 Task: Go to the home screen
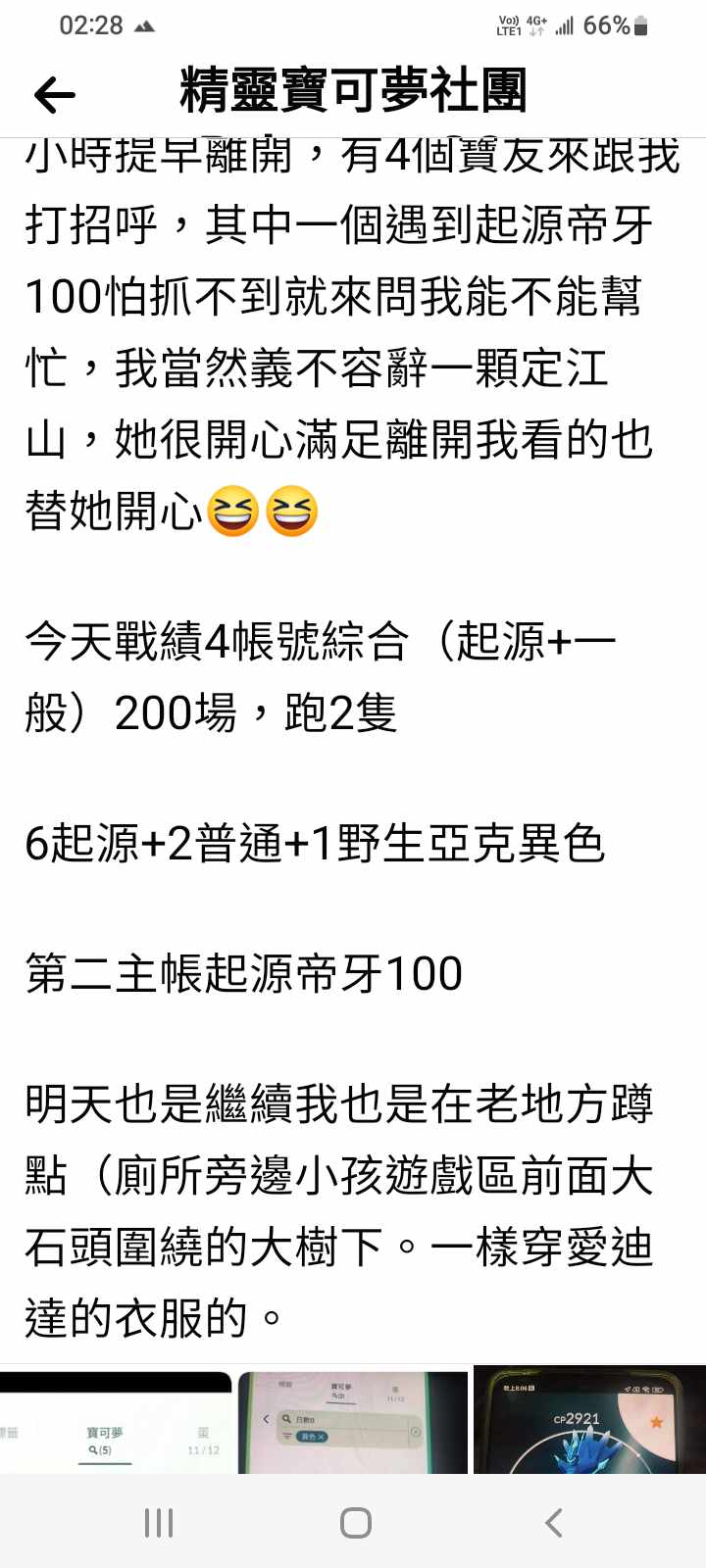tap(355, 1522)
